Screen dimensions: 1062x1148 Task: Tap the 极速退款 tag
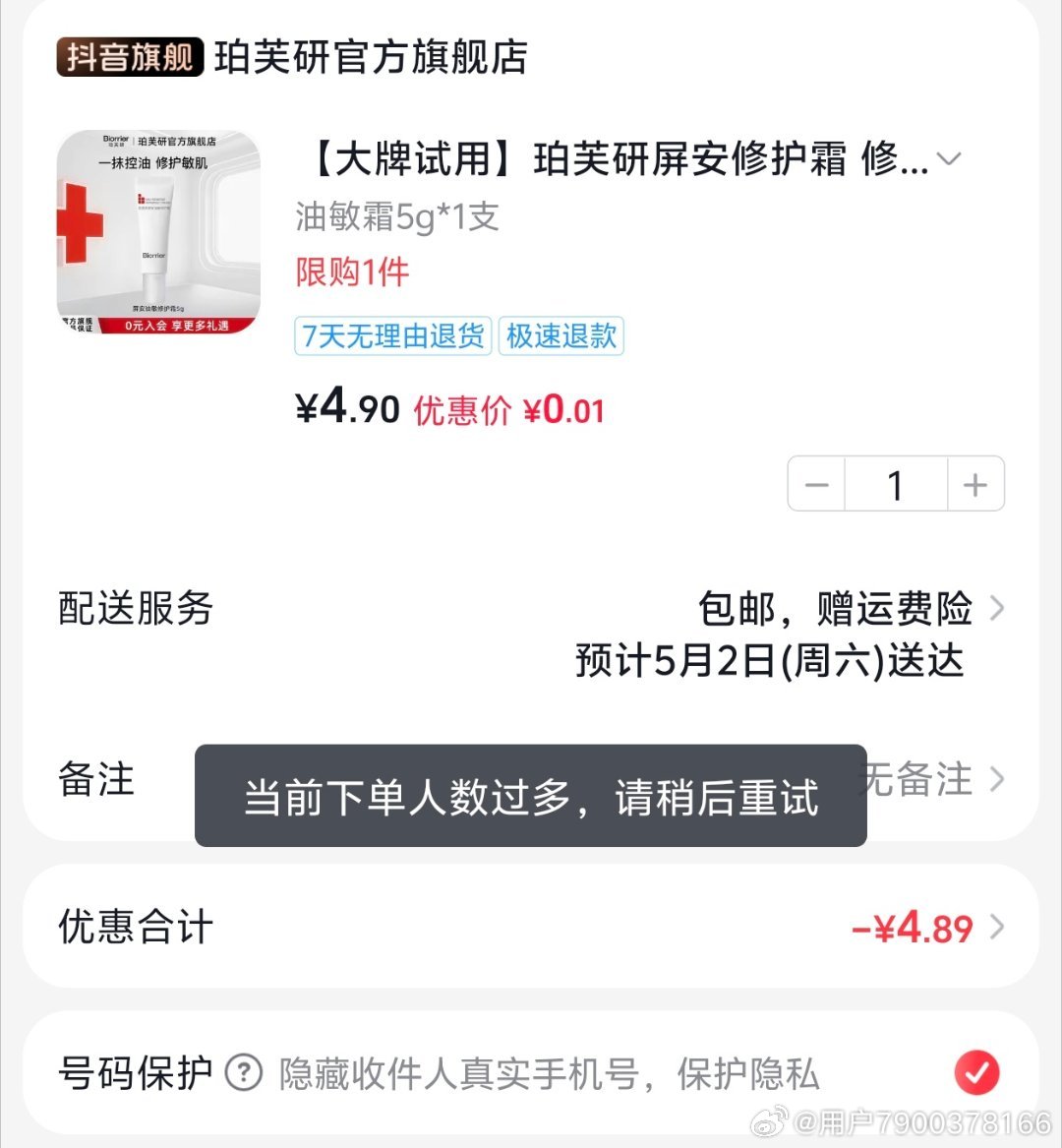coord(560,336)
